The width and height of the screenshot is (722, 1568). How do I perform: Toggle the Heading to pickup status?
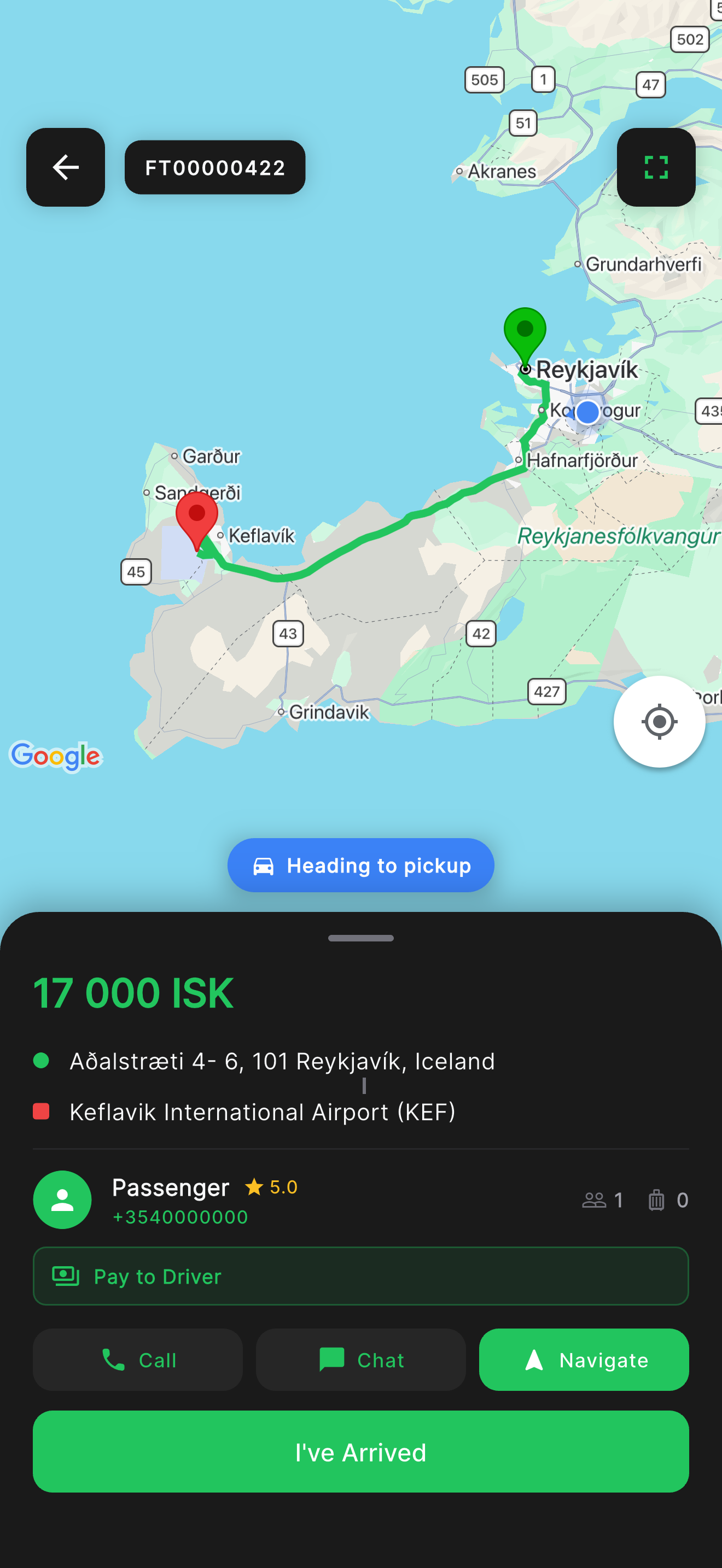click(x=360, y=865)
